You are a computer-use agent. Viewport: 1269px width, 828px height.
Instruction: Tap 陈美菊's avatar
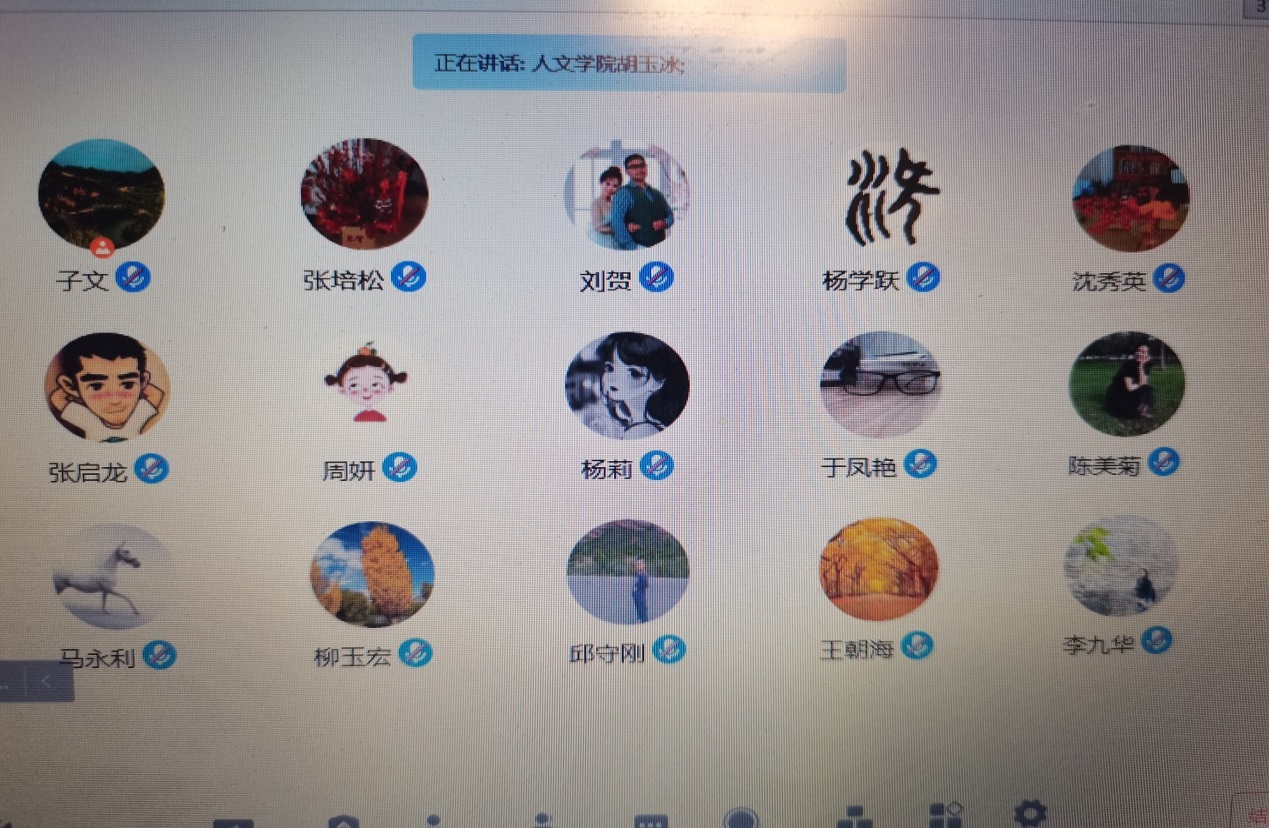tap(1126, 384)
